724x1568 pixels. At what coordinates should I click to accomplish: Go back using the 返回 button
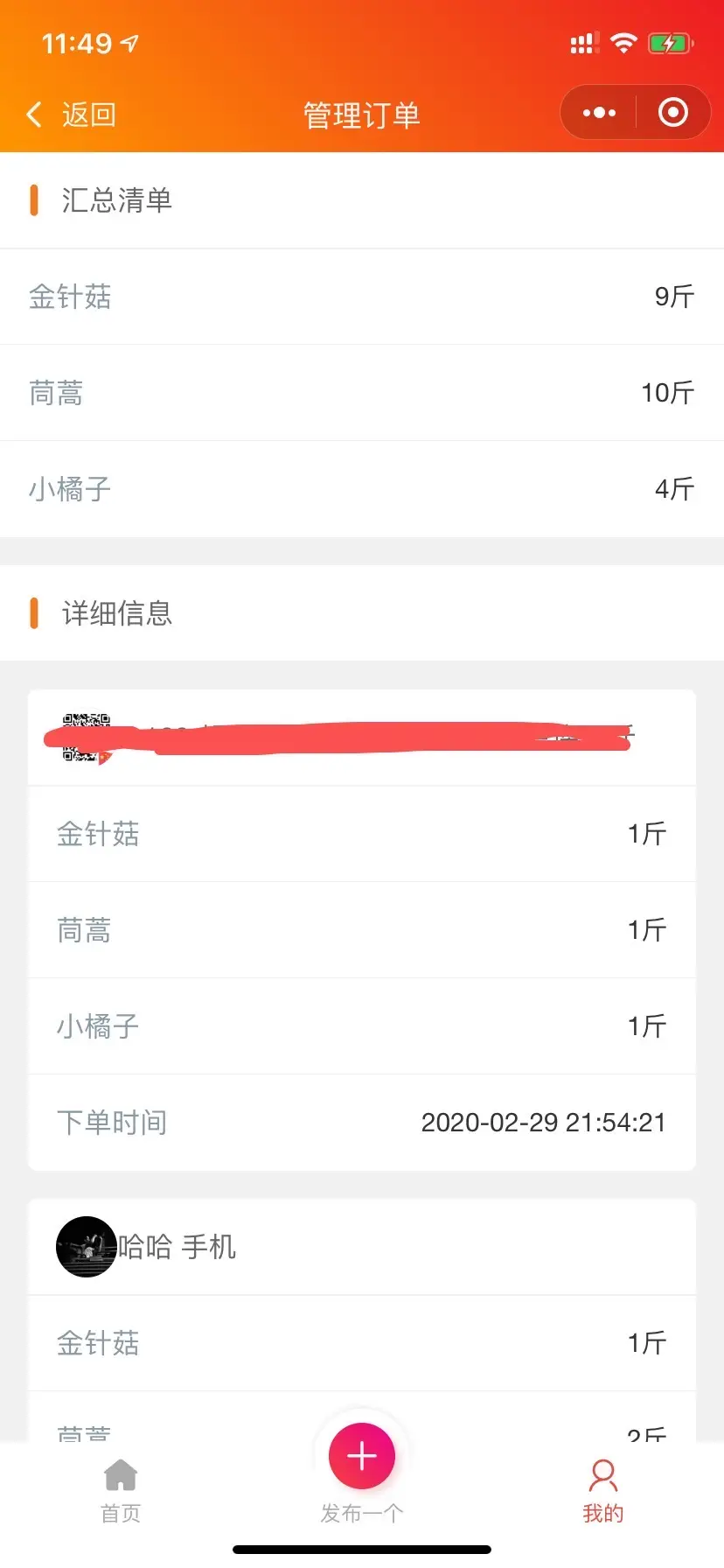pos(72,115)
